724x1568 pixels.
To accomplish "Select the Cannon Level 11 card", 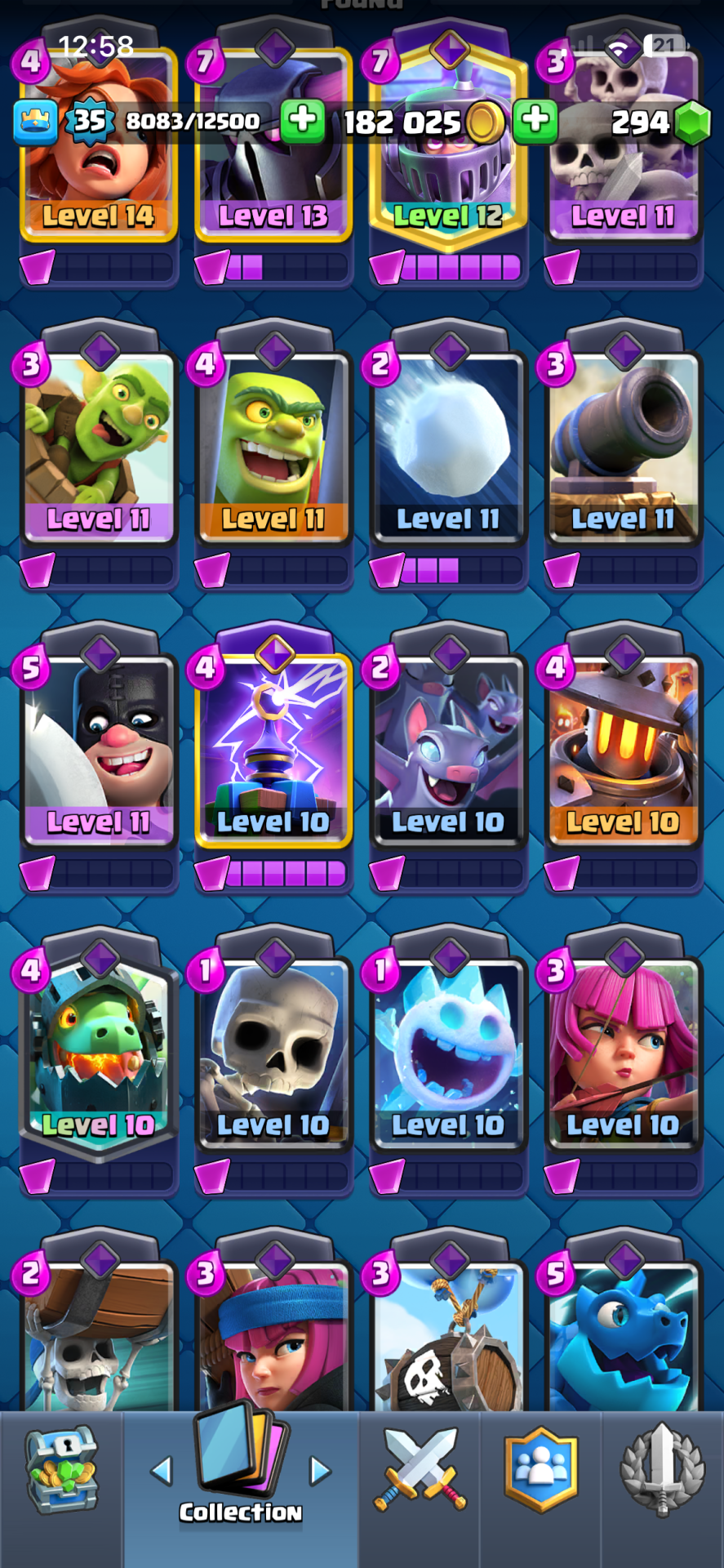I will pos(623,449).
